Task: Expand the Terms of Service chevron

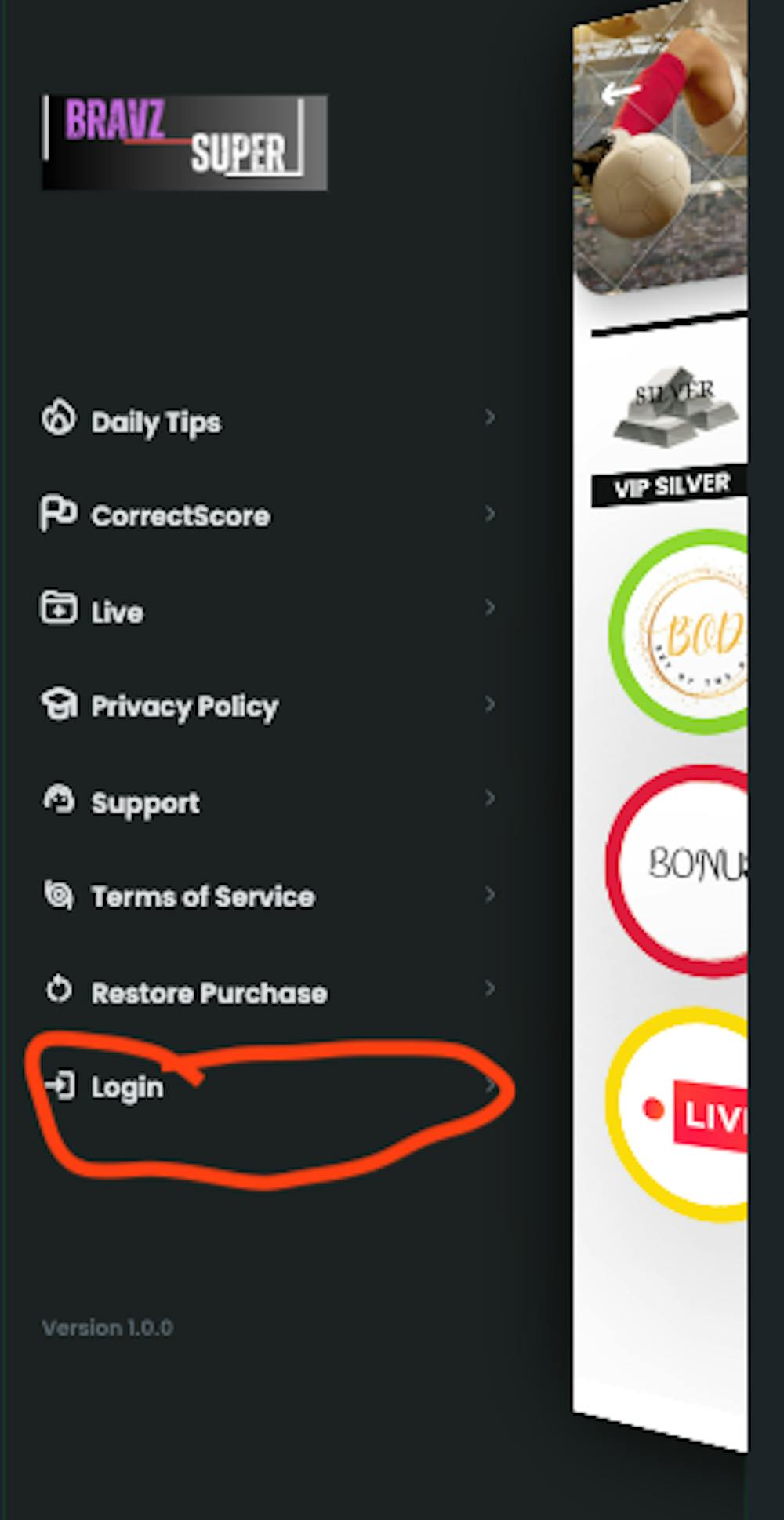Action: pos(491,894)
